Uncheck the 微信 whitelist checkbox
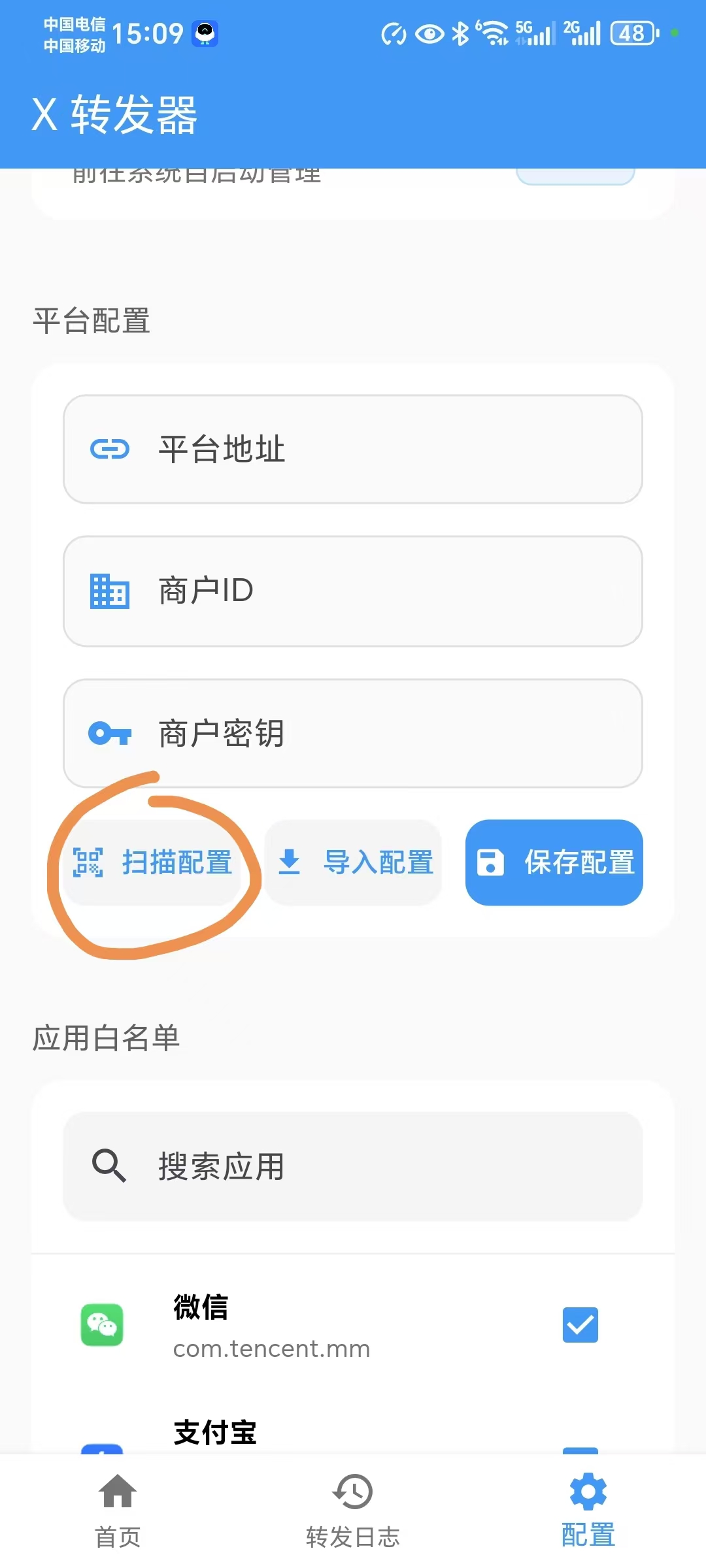Image resolution: width=706 pixels, height=1568 pixels. pyautogui.click(x=580, y=1325)
